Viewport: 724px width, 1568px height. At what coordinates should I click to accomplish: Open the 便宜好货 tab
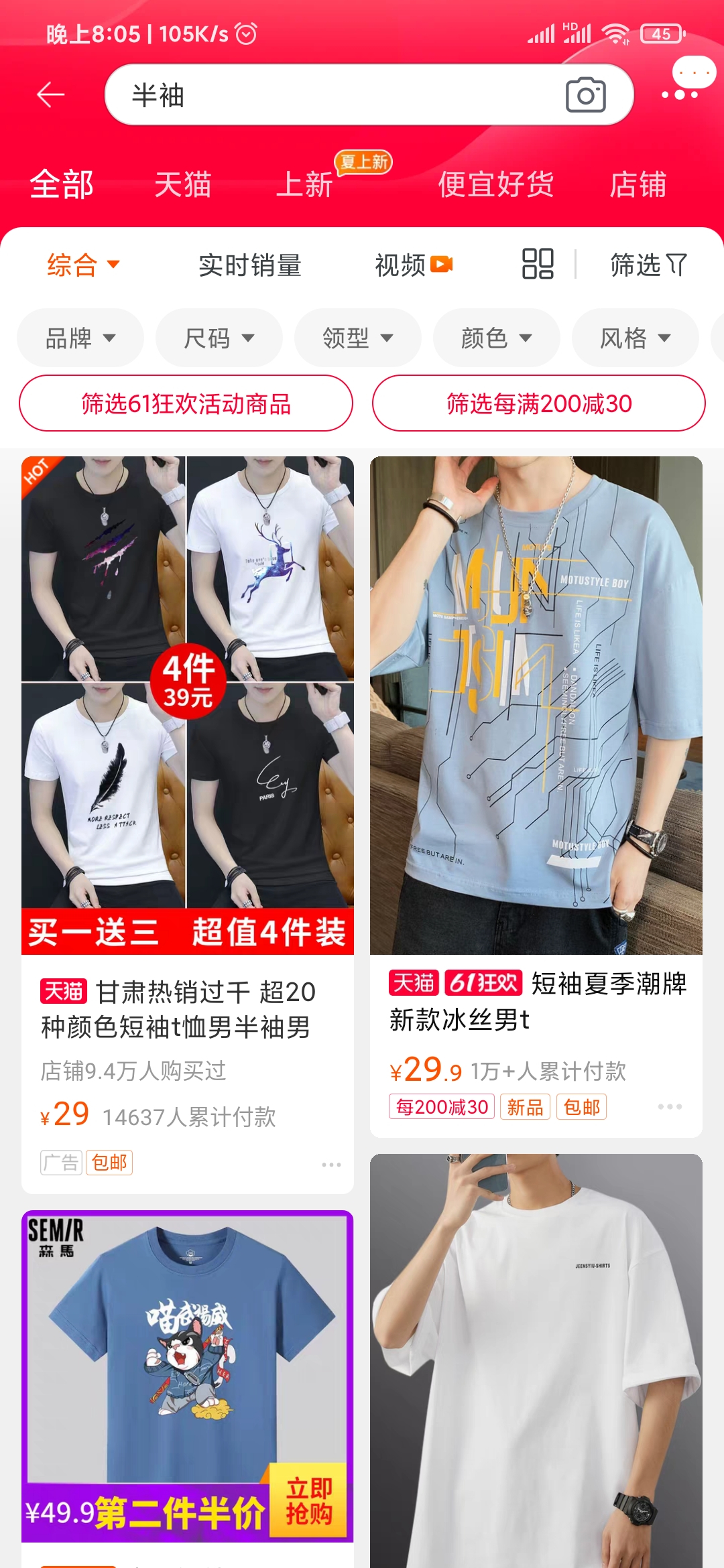[496, 185]
